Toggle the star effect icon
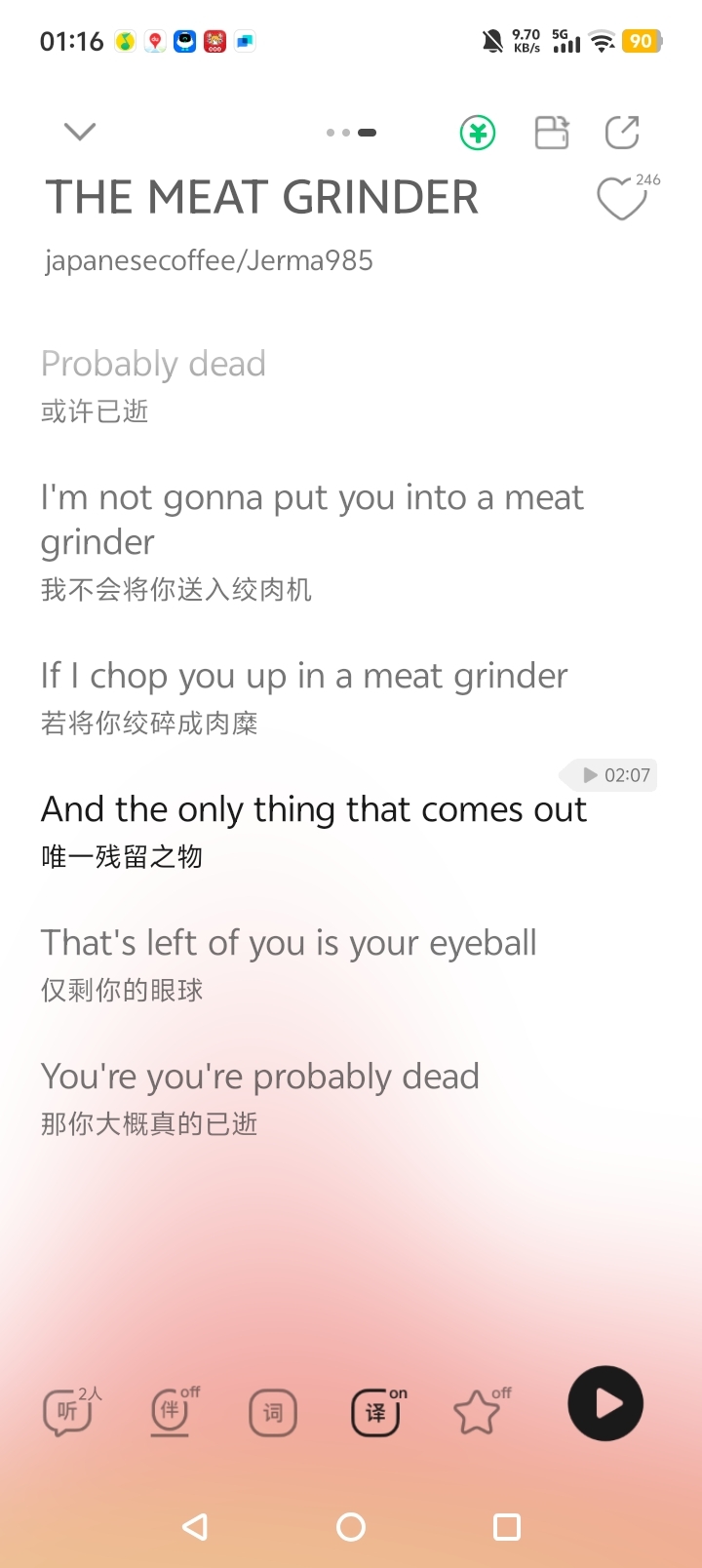702x1568 pixels. pyautogui.click(x=478, y=1412)
